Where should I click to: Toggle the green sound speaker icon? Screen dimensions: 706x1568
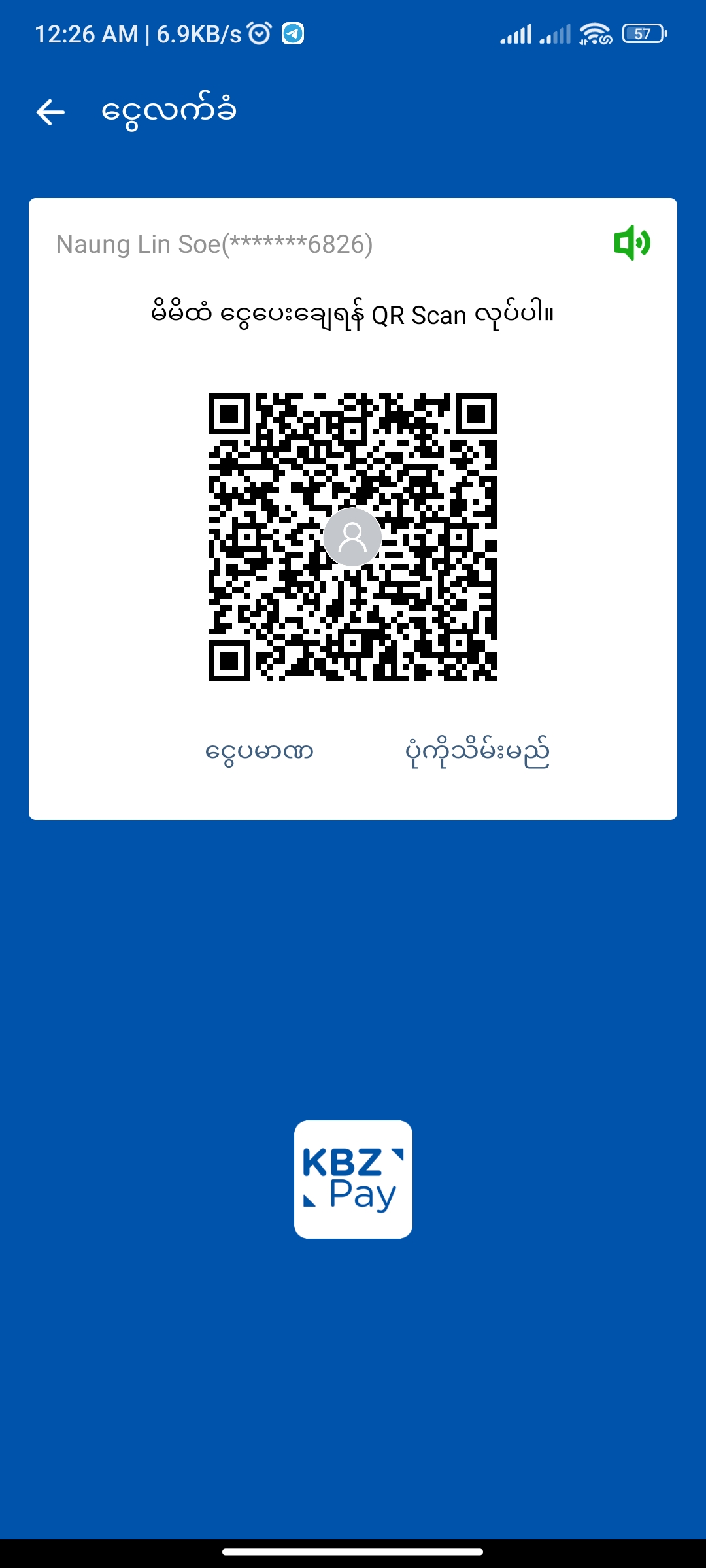(x=632, y=243)
